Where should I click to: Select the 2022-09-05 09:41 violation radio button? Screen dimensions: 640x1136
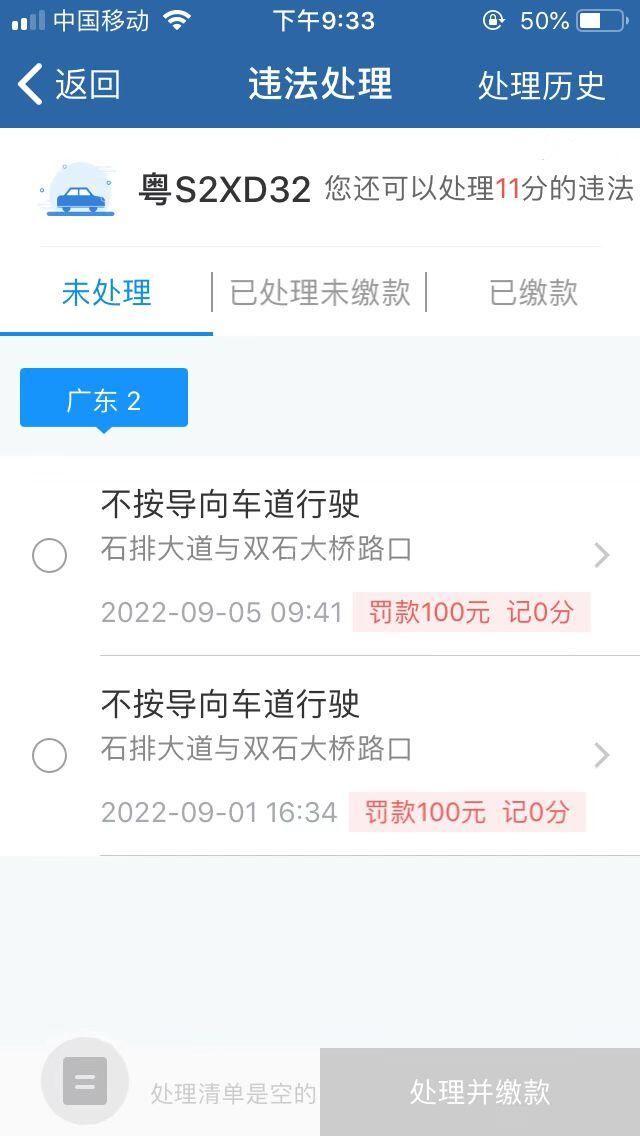pyautogui.click(x=49, y=556)
